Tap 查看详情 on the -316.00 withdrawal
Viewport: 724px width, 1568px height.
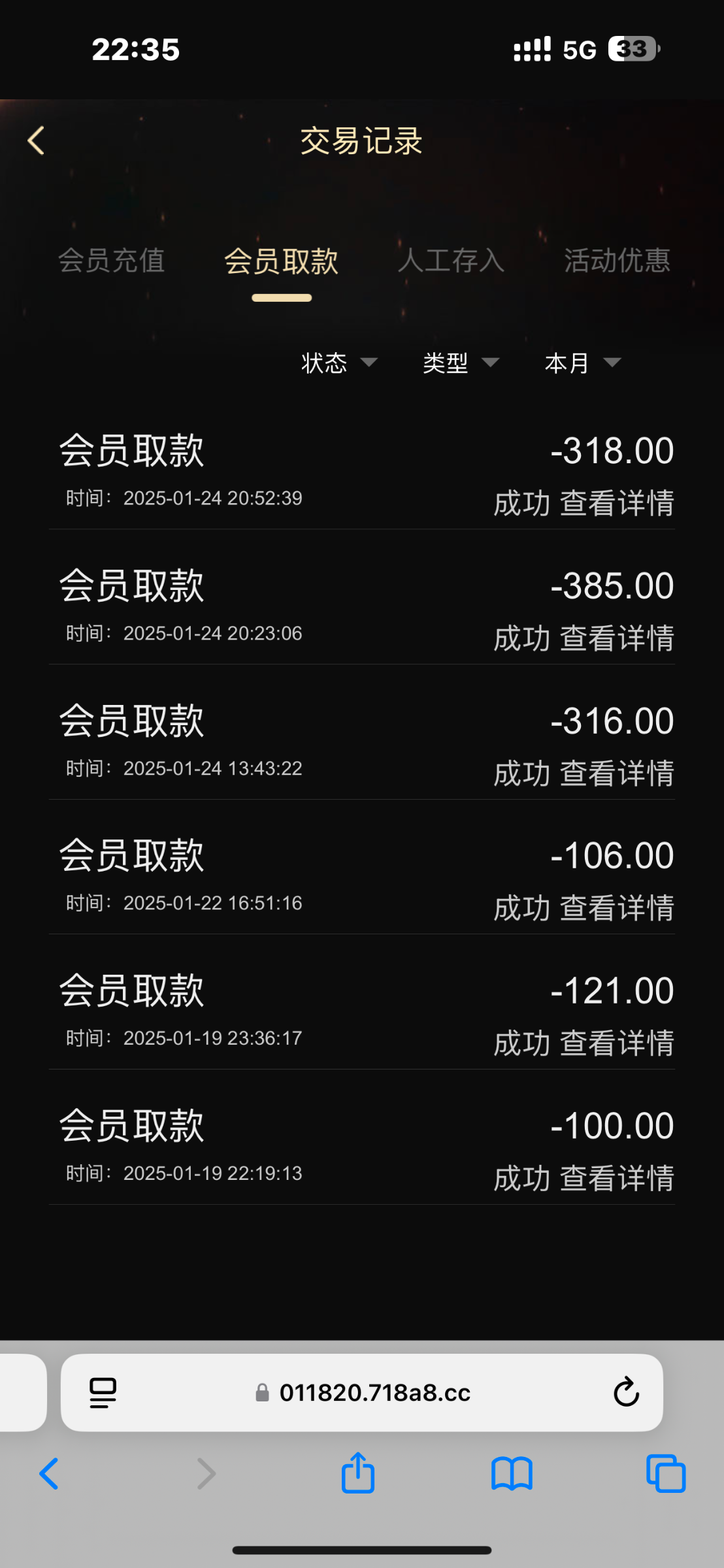click(617, 774)
